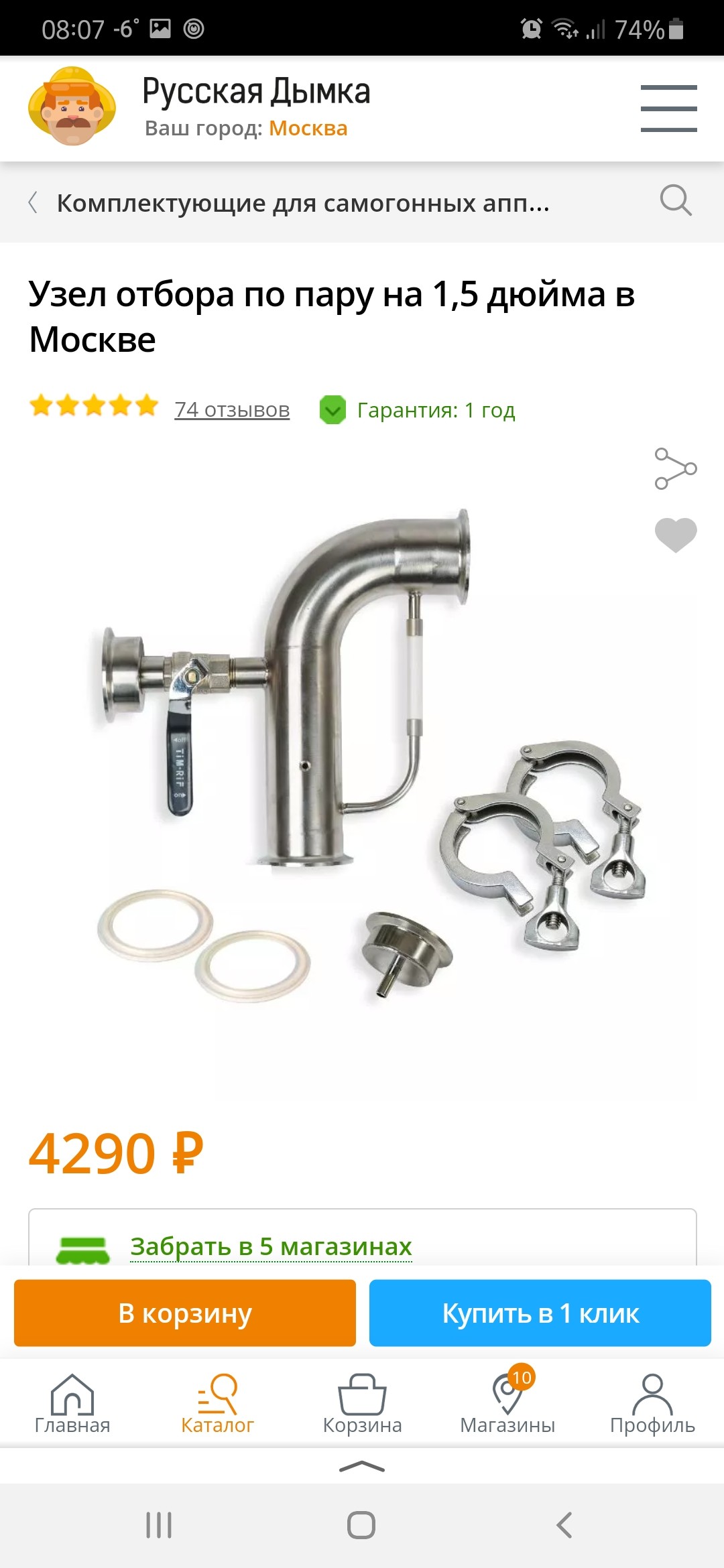Tap the system back button
The width and height of the screenshot is (724, 1568).
point(564,1526)
